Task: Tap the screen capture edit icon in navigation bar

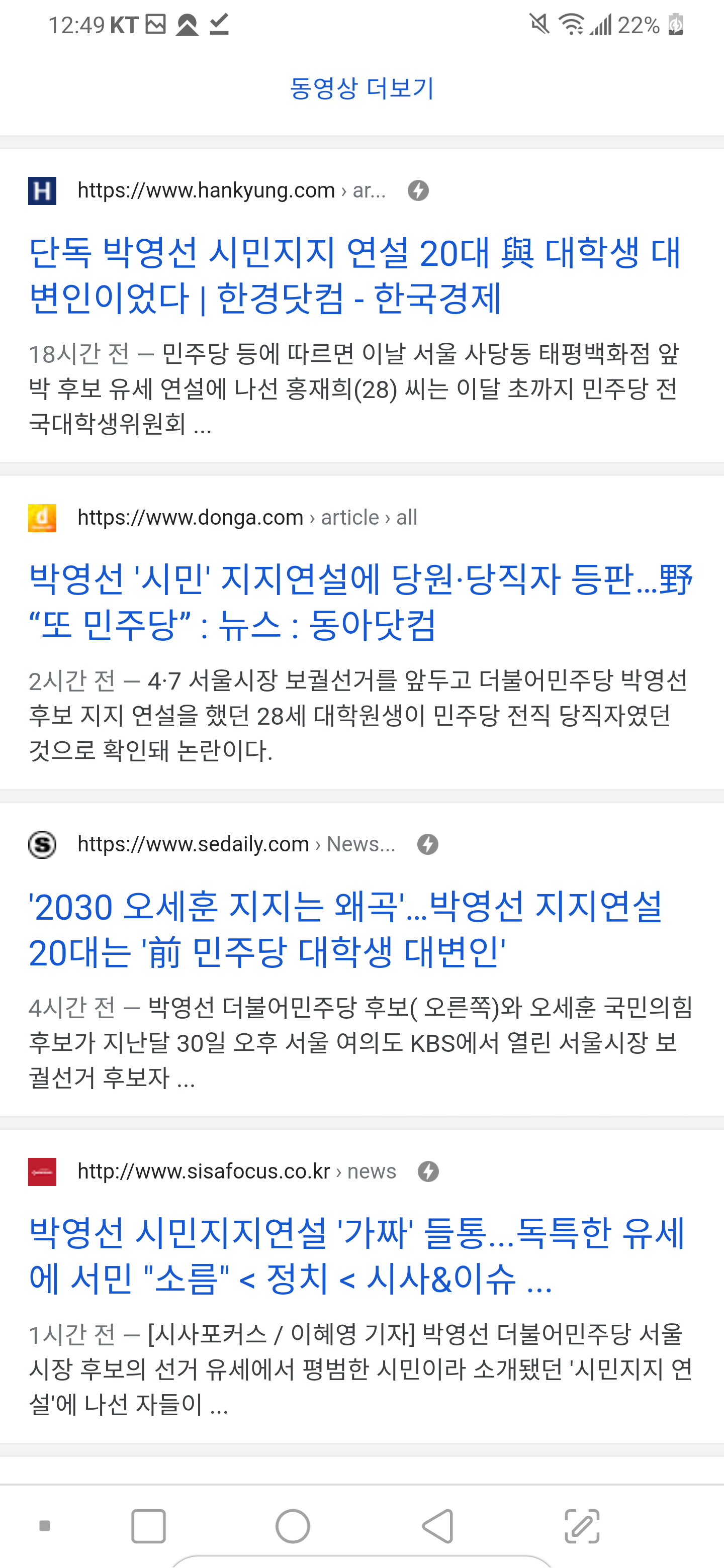Action: [582, 1526]
